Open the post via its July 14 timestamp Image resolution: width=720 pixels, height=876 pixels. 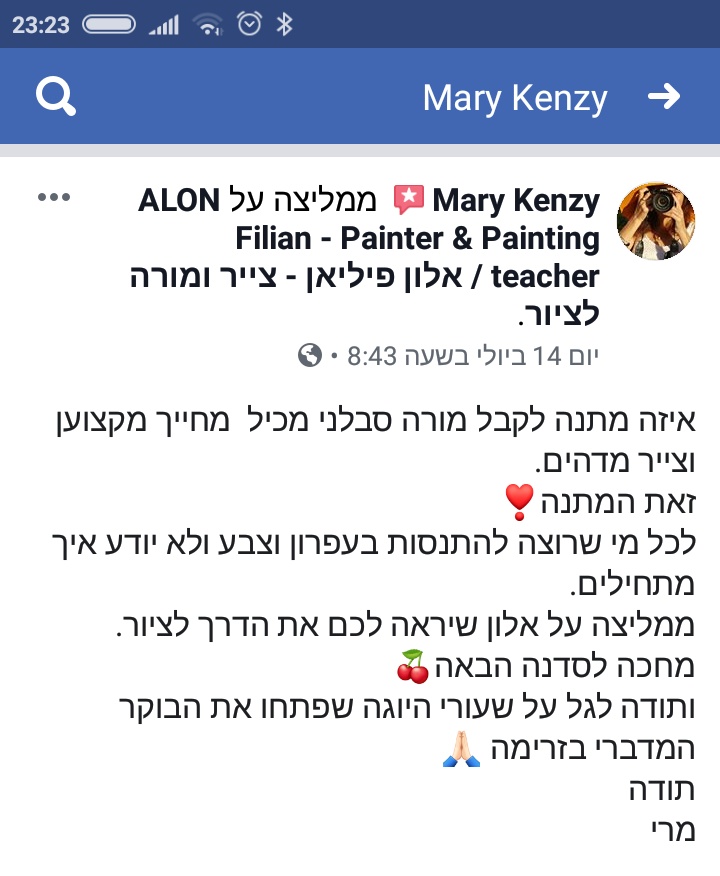click(x=470, y=355)
